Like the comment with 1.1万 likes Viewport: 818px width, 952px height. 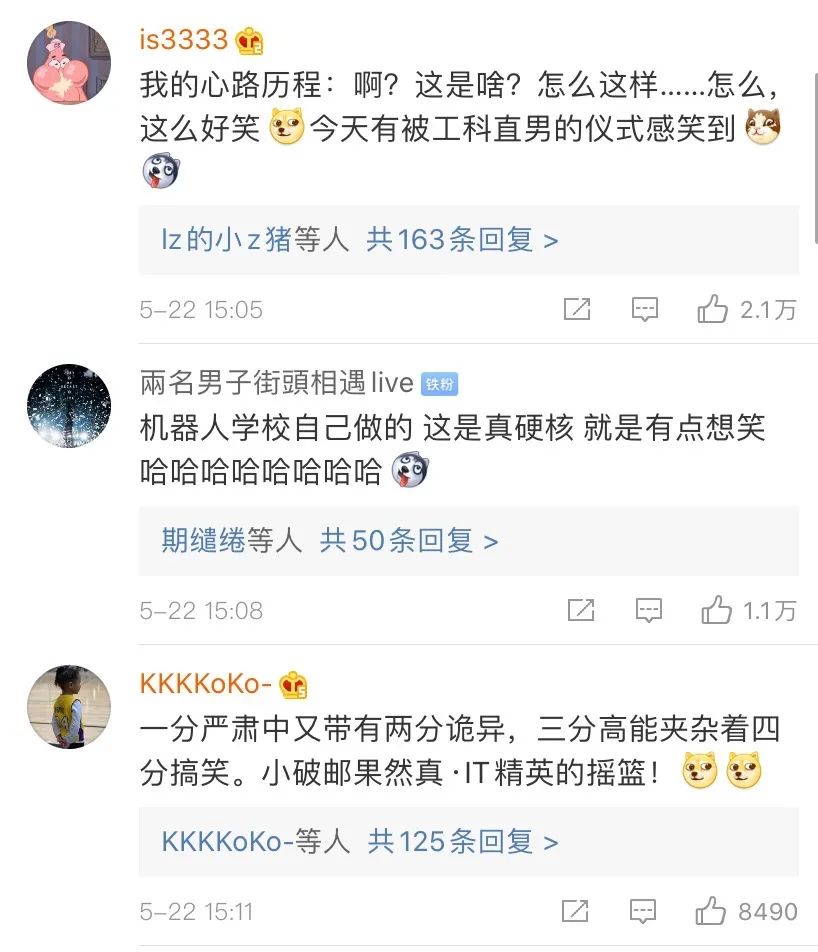click(x=716, y=610)
